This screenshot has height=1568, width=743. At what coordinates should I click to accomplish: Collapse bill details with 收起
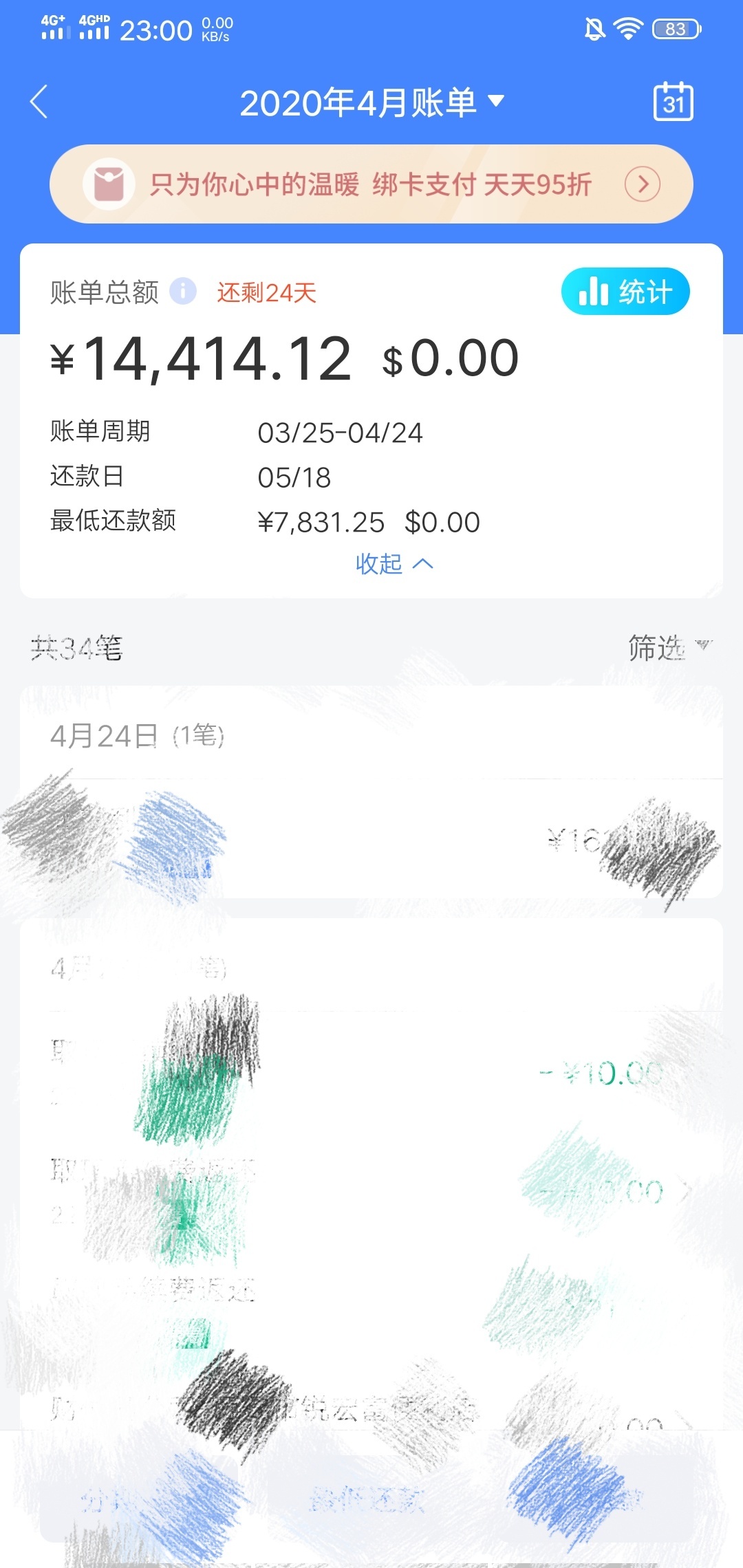pyautogui.click(x=394, y=564)
